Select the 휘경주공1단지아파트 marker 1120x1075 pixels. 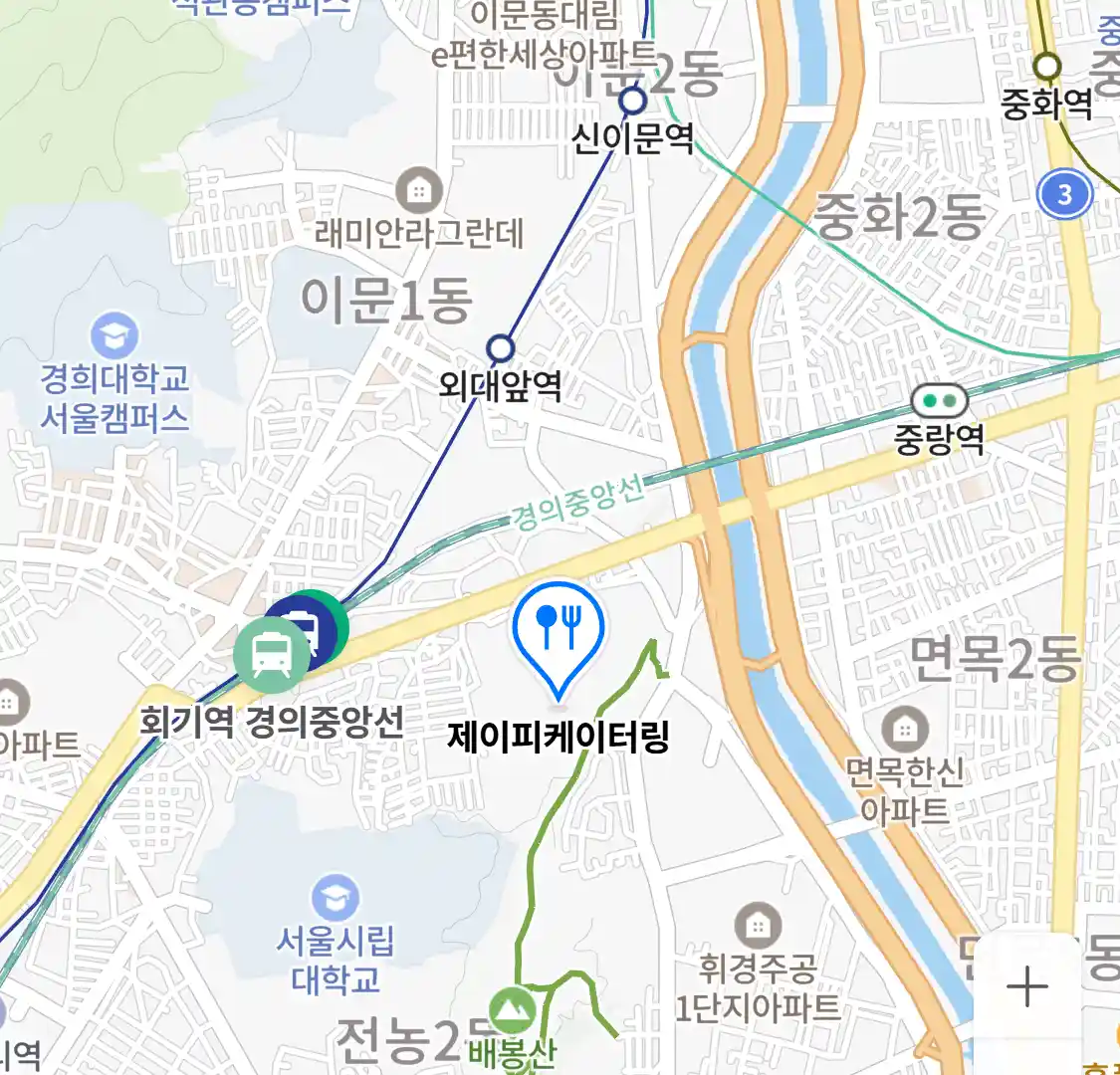coord(758,927)
